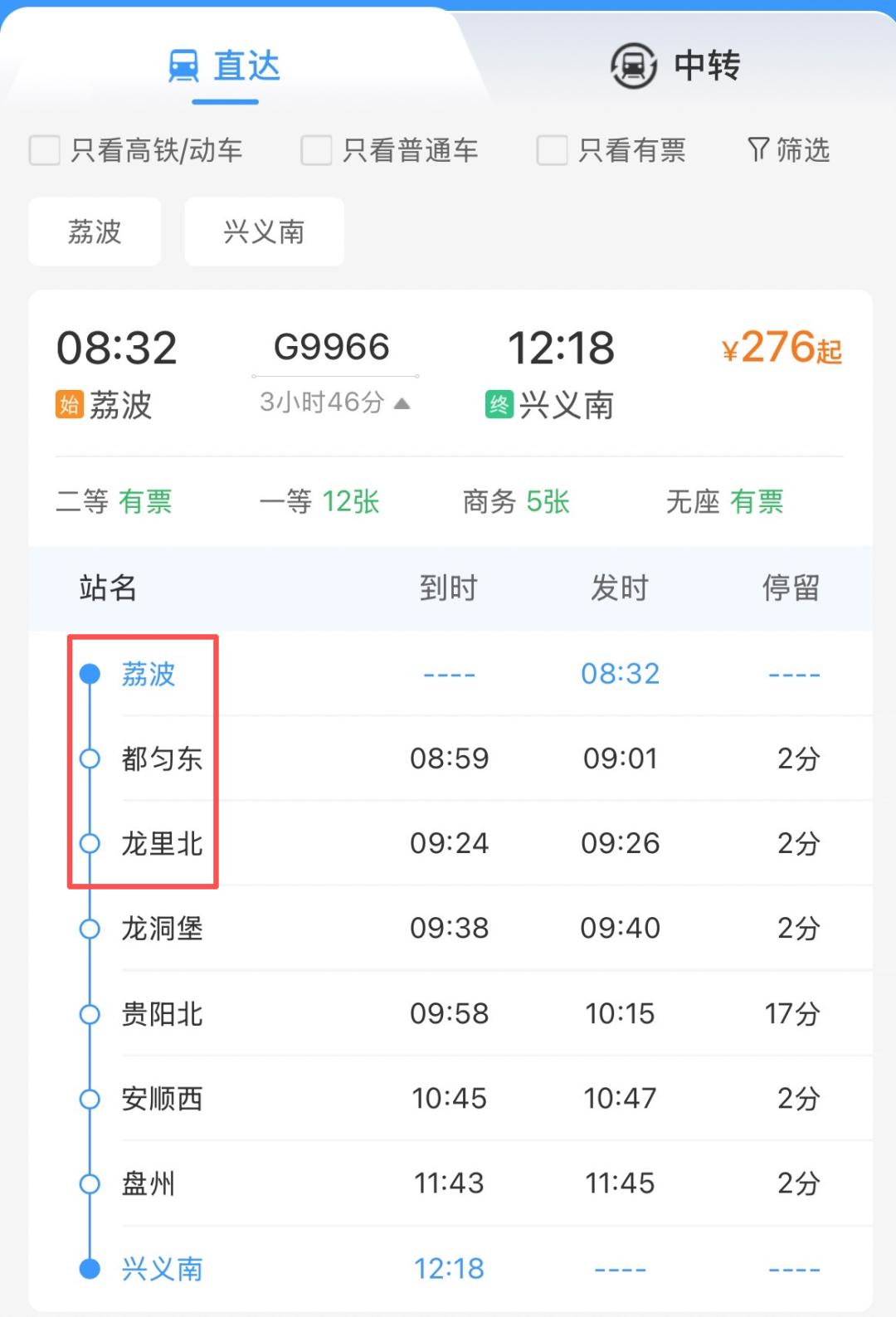Switch to the 中转 transfer tab
Screen dimensions: 896x1317
[x=675, y=66]
